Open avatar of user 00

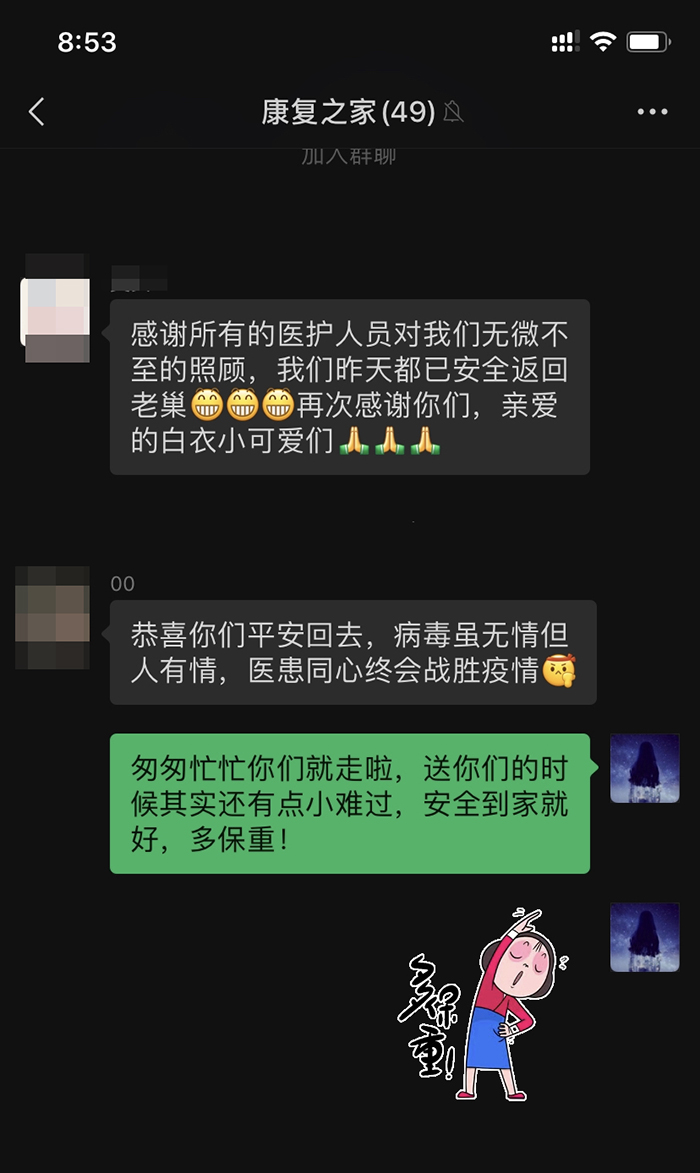point(53,618)
